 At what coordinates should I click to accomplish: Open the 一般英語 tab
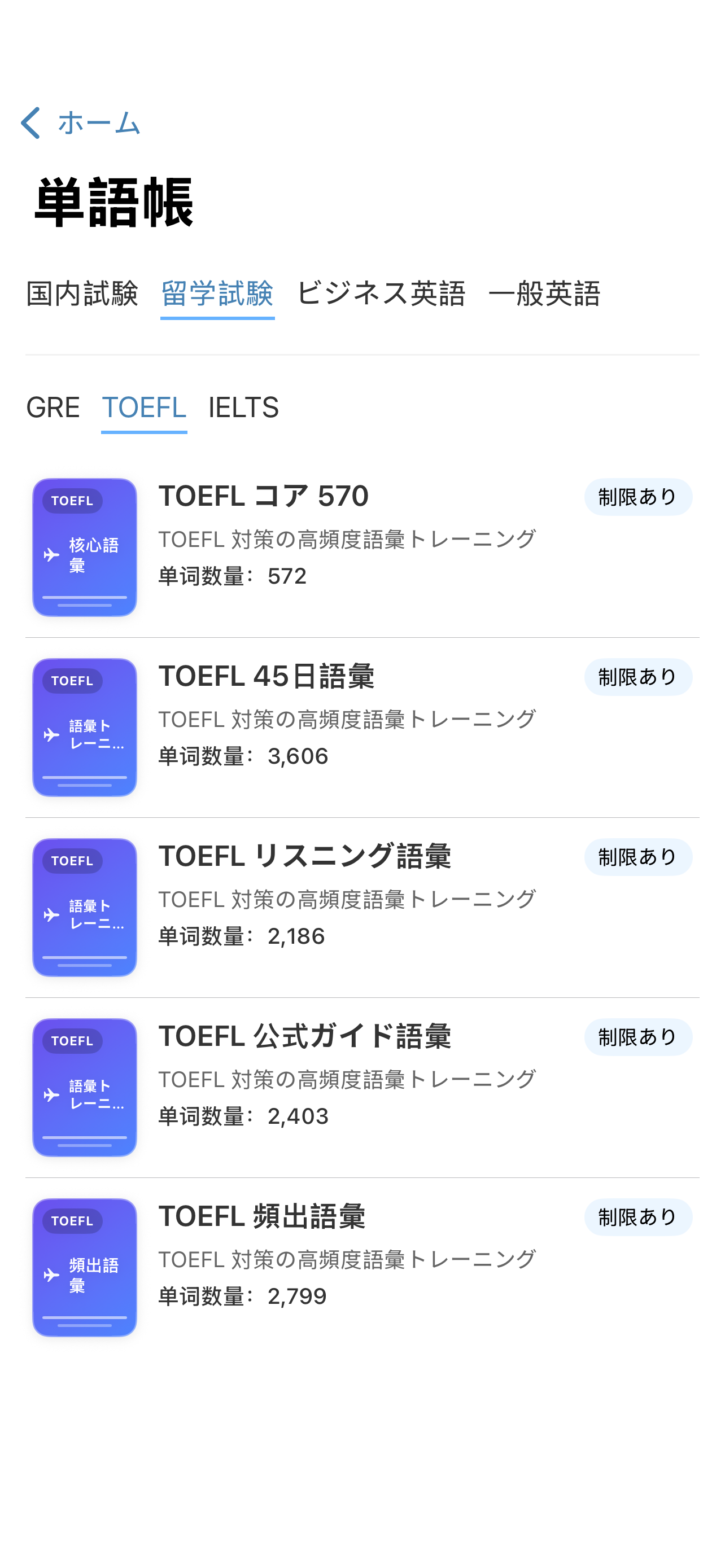click(x=544, y=294)
